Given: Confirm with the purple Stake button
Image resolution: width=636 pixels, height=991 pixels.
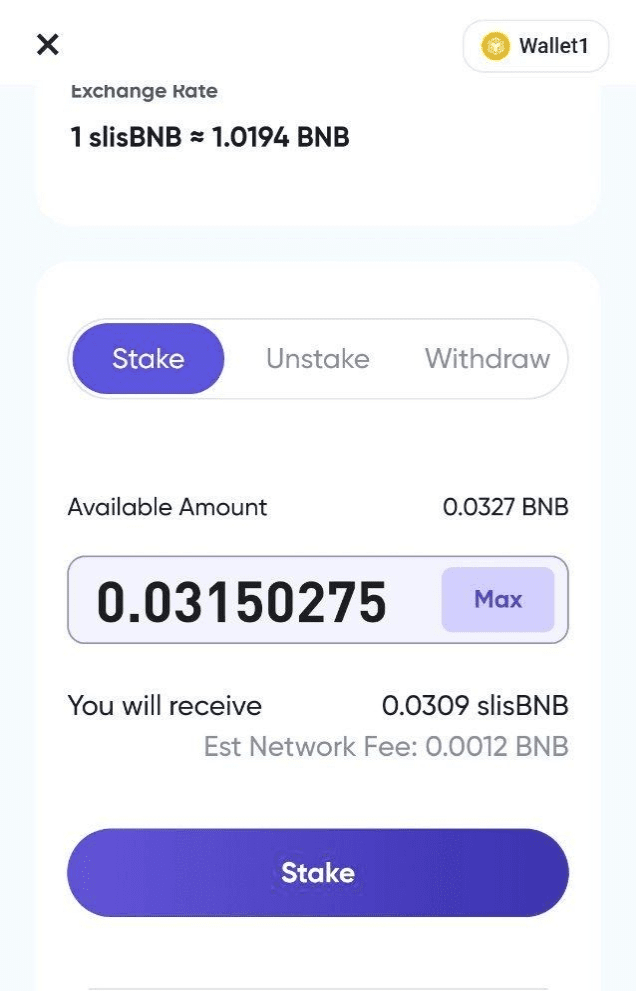Looking at the screenshot, I should [318, 873].
